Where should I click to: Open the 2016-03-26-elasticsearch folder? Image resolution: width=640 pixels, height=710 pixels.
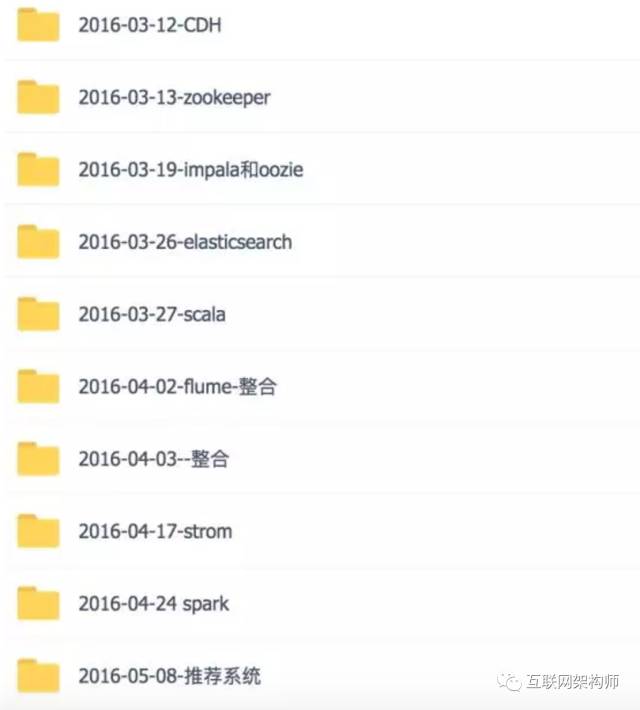pos(185,242)
